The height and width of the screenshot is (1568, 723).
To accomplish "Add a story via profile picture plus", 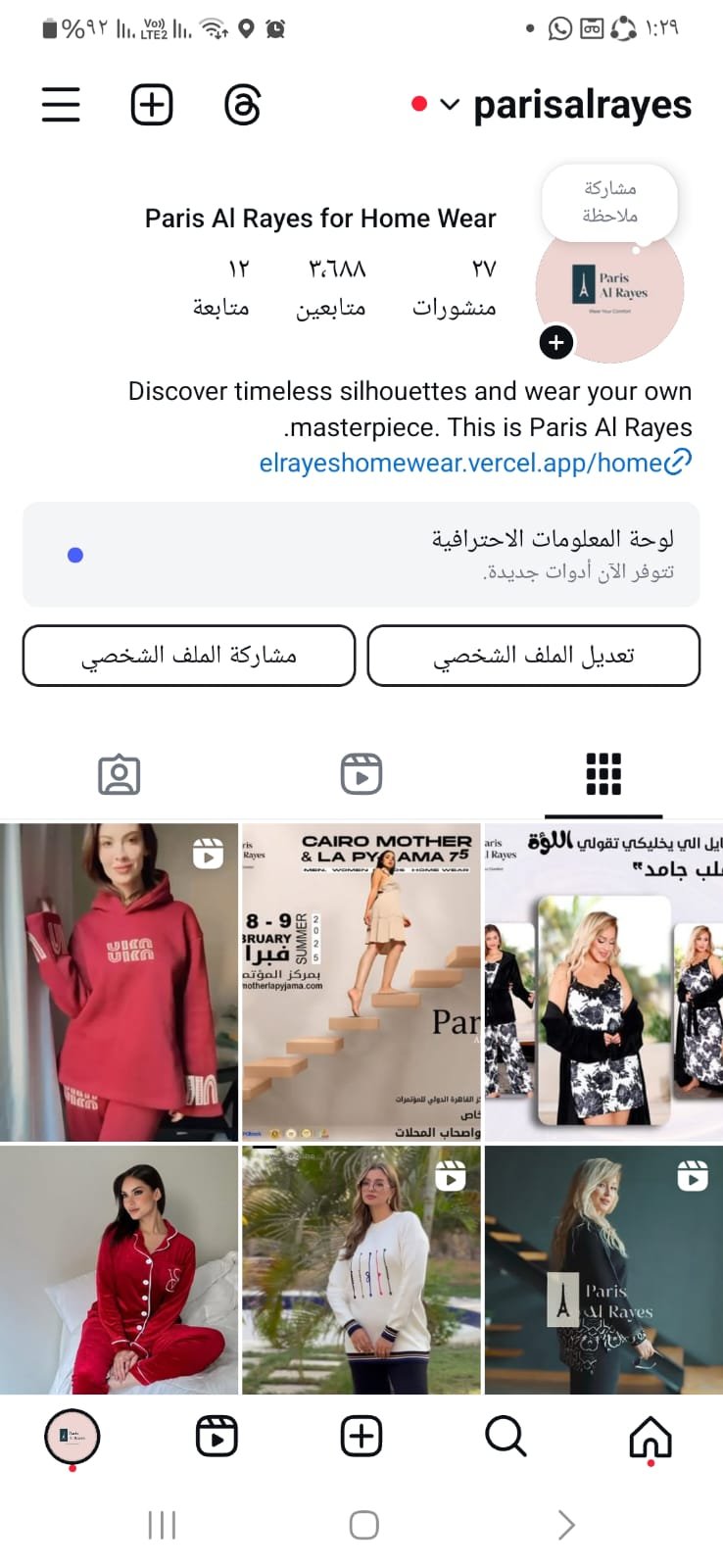I will click(x=556, y=342).
